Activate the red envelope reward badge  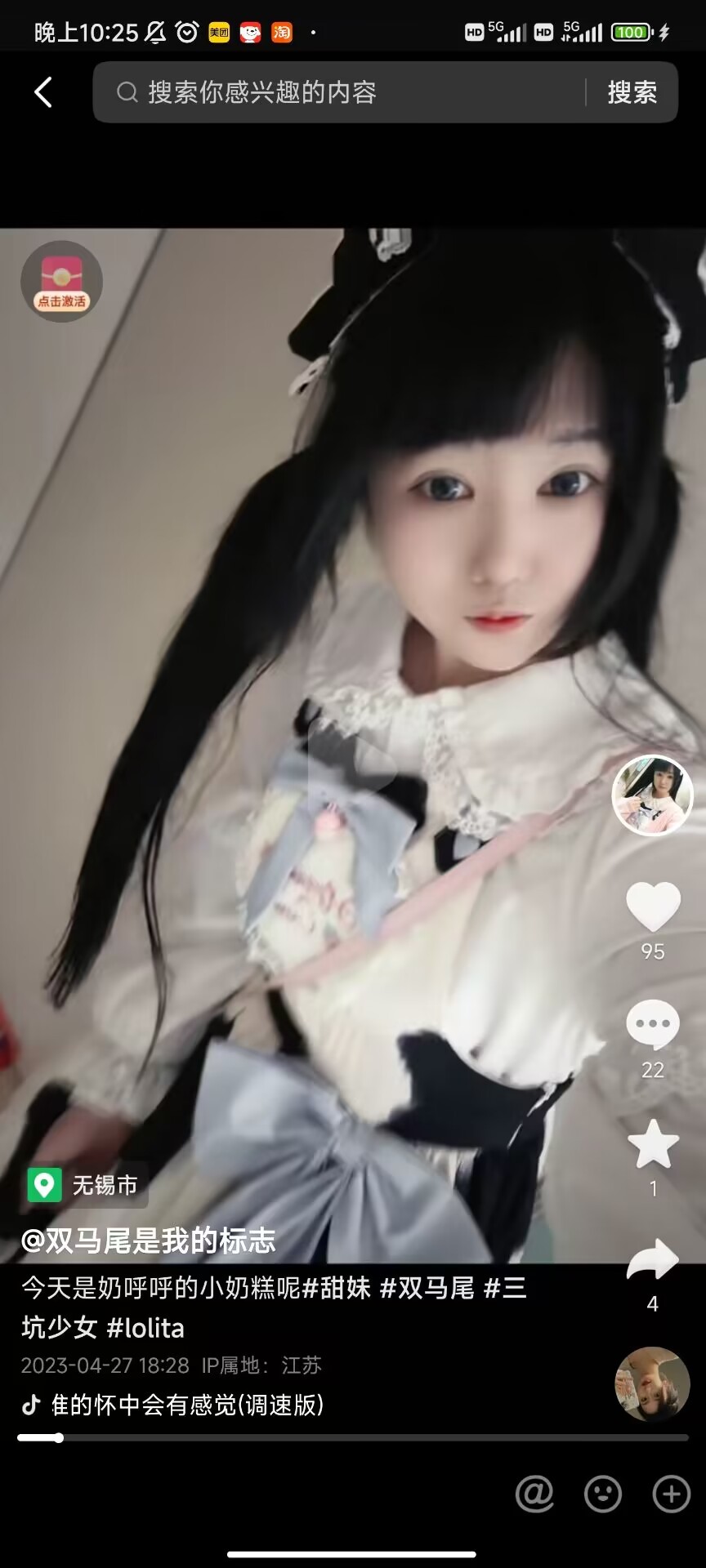61,281
